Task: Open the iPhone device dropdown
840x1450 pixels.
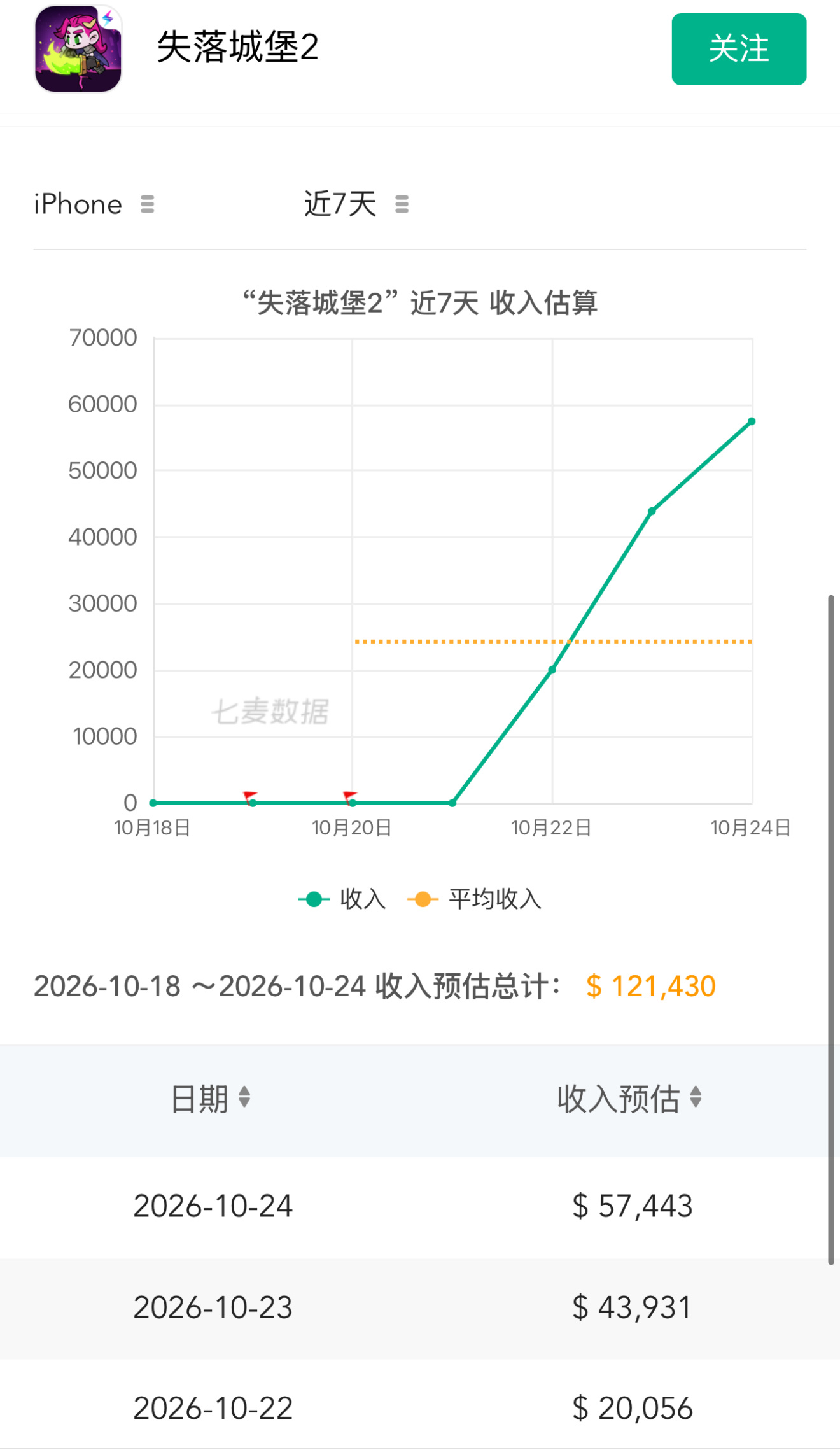Action: [x=94, y=204]
